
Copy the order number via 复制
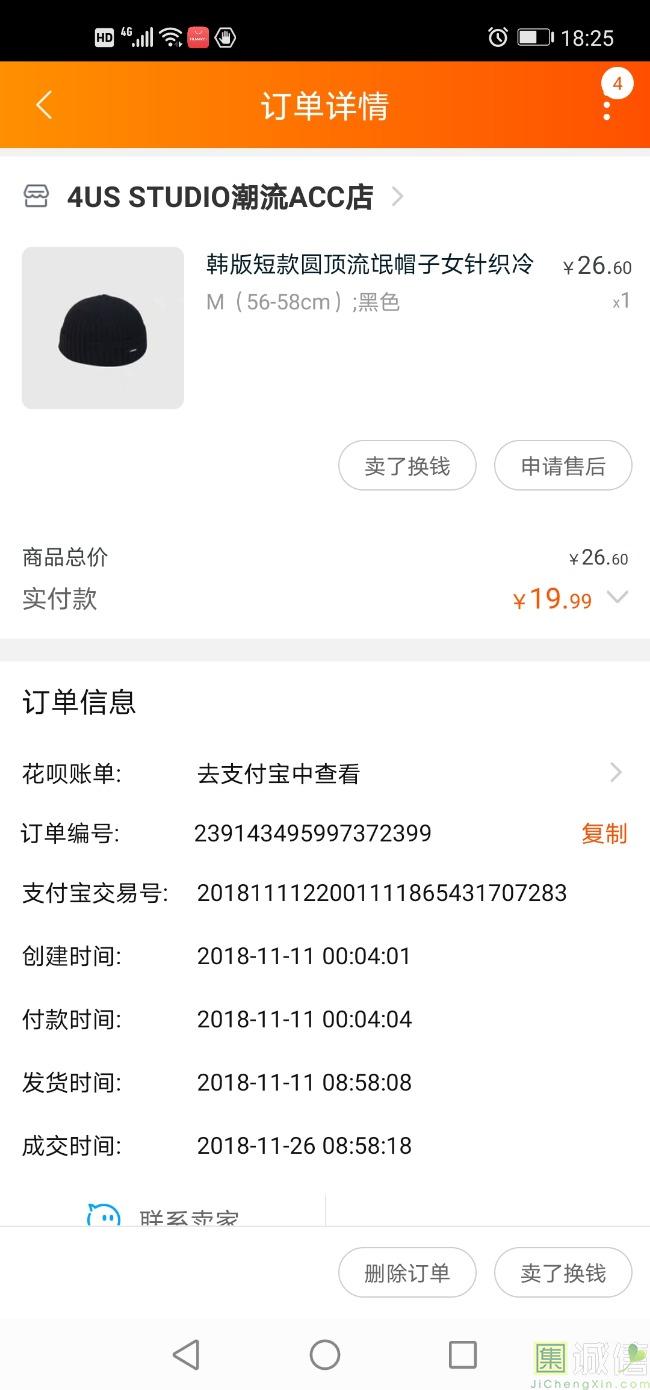tap(604, 833)
